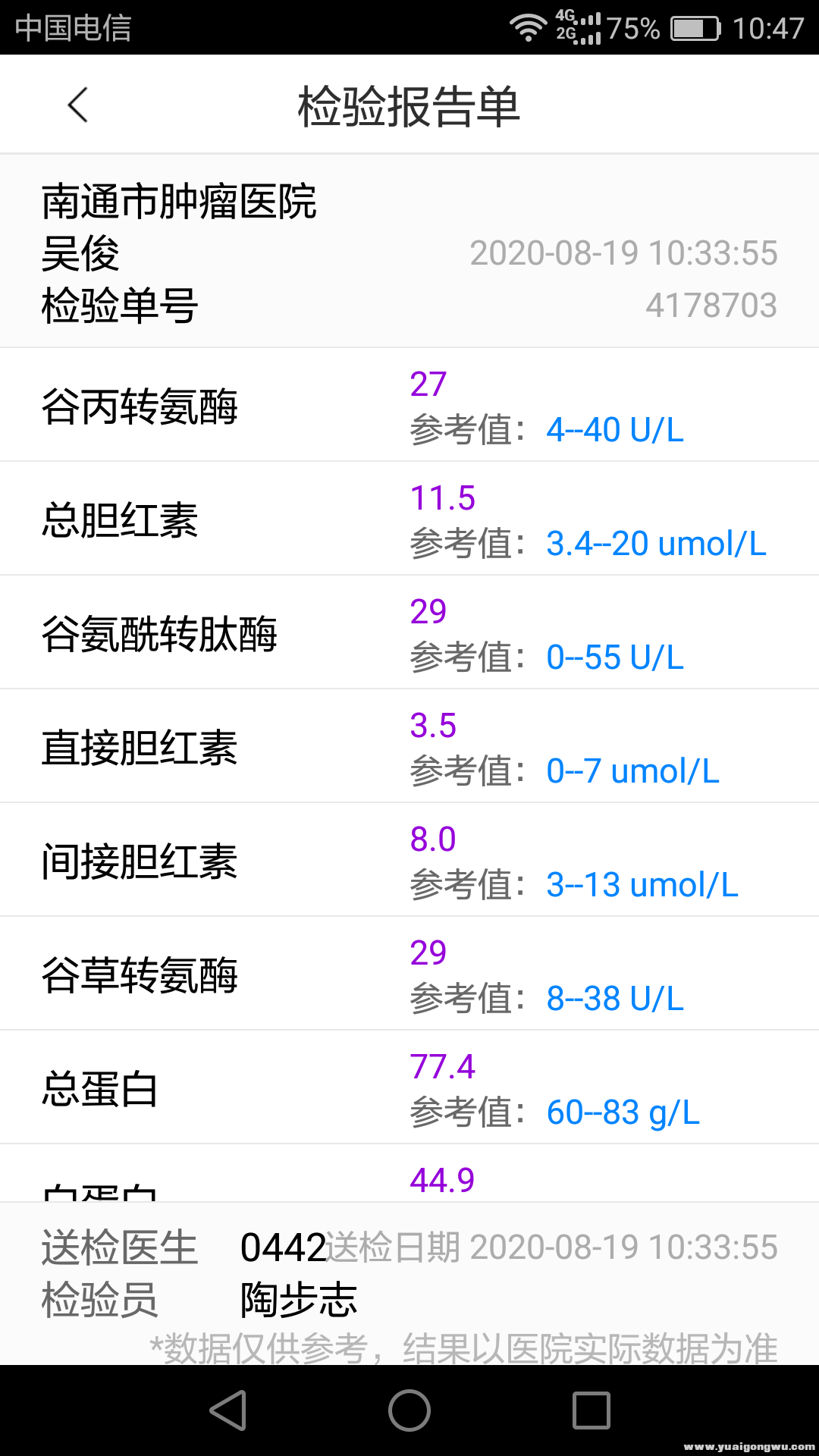
Task: Tap the system home button
Action: click(409, 1410)
